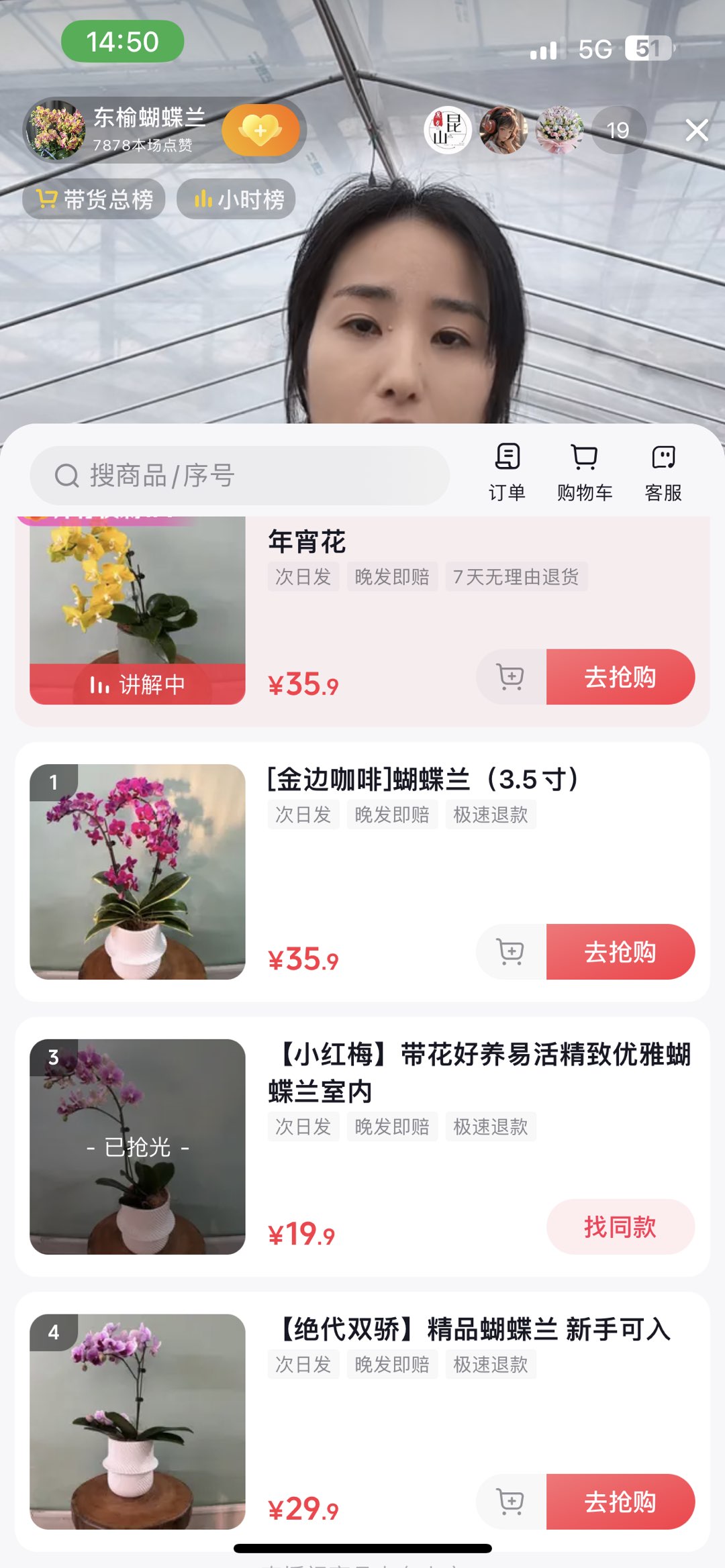Tap 找同款 for 【小红梅】 orchid
The height and width of the screenshot is (1568, 725).
click(620, 1227)
